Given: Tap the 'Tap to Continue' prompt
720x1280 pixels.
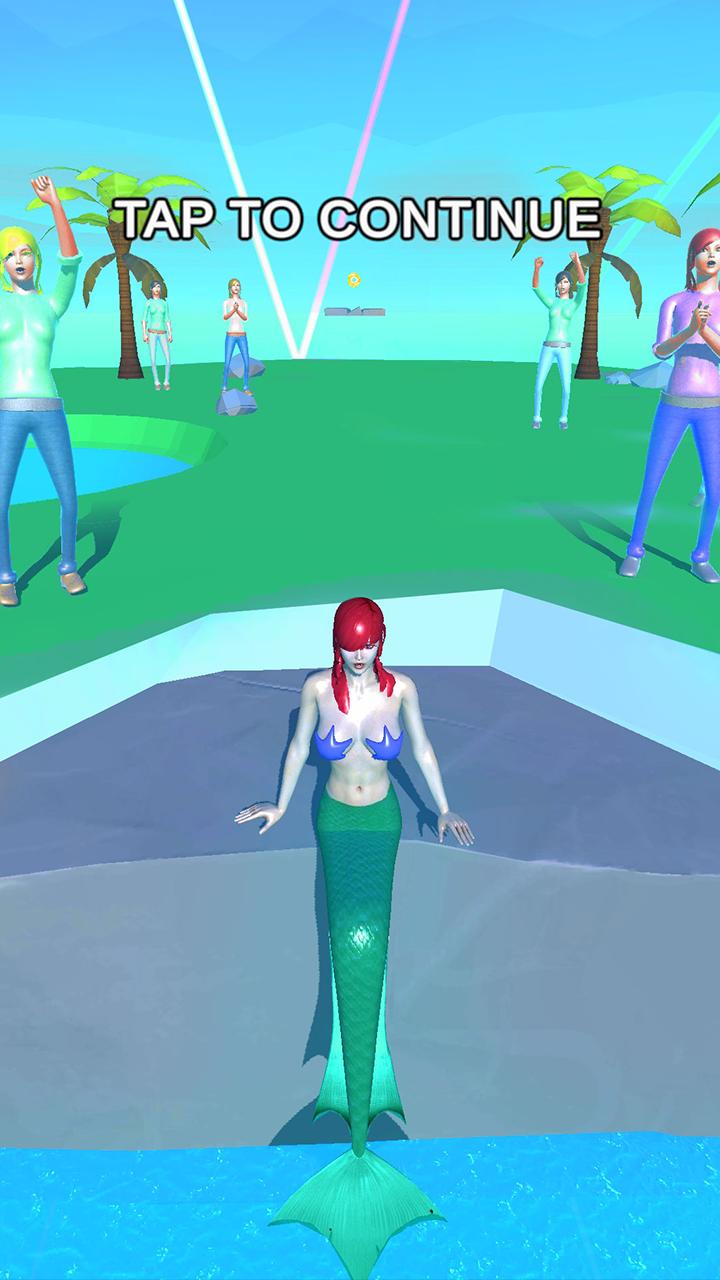Looking at the screenshot, I should 360,220.
